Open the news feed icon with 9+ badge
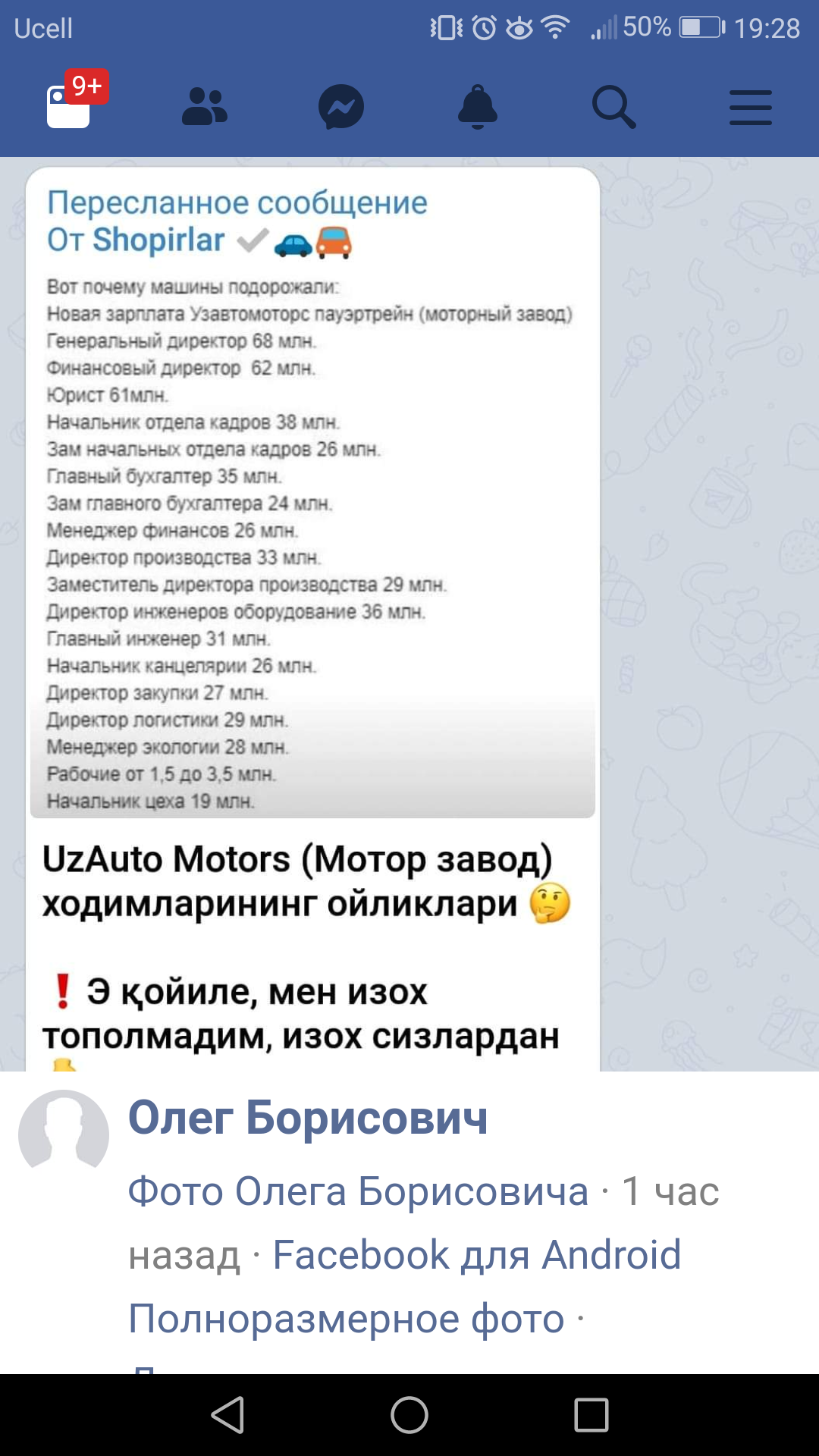Viewport: 819px width, 1456px height. (x=70, y=105)
